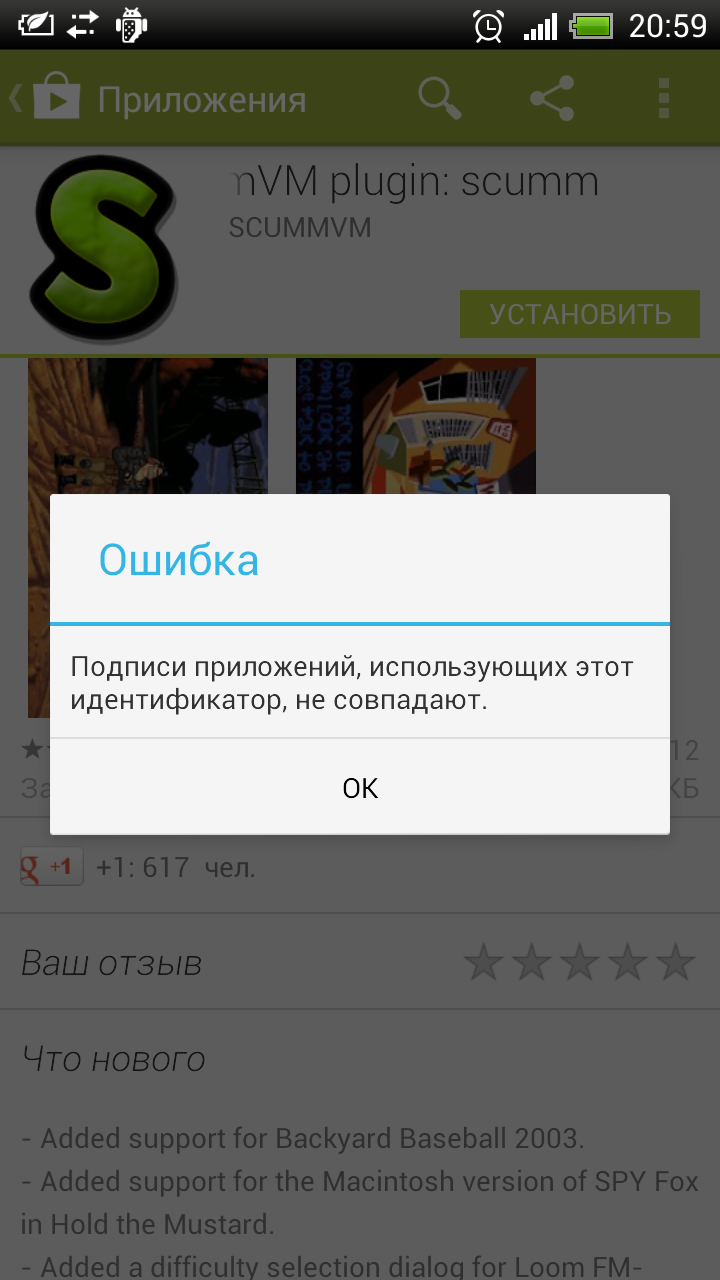Share this app page

552,99
